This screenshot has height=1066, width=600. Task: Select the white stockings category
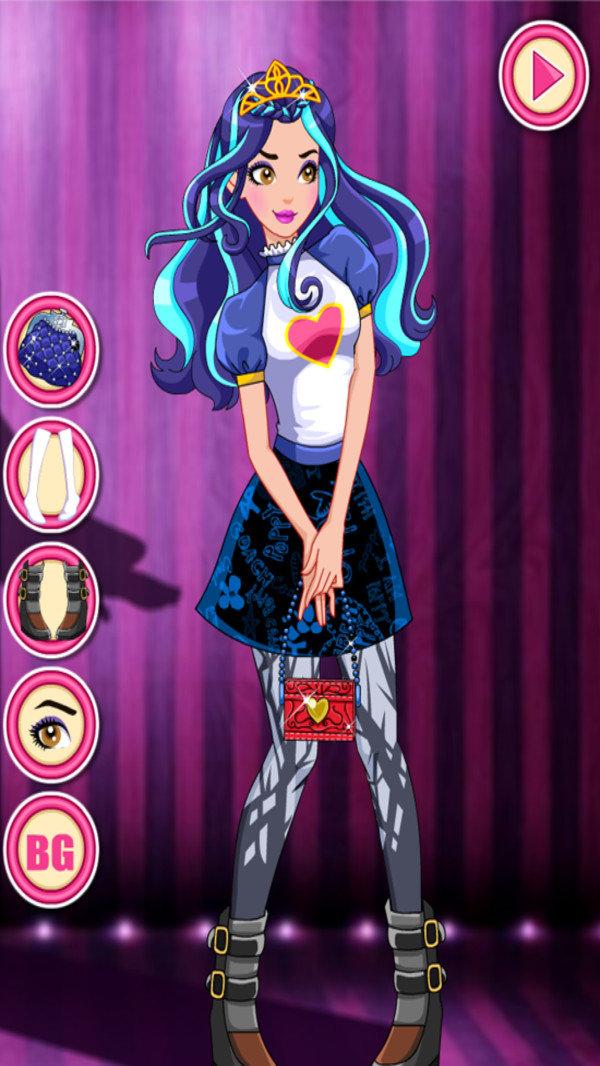point(51,475)
